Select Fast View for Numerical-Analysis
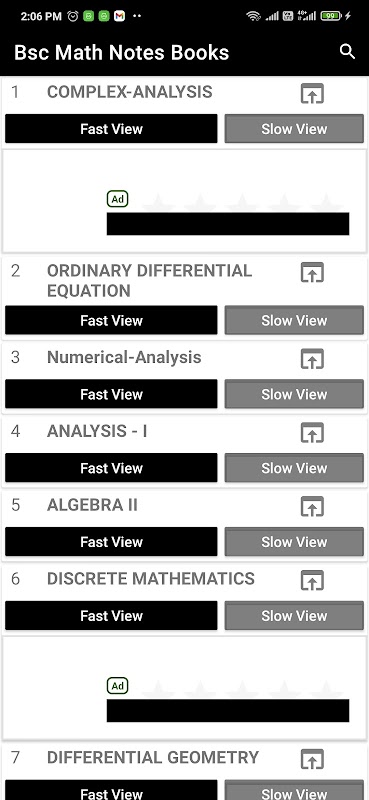 (111, 394)
